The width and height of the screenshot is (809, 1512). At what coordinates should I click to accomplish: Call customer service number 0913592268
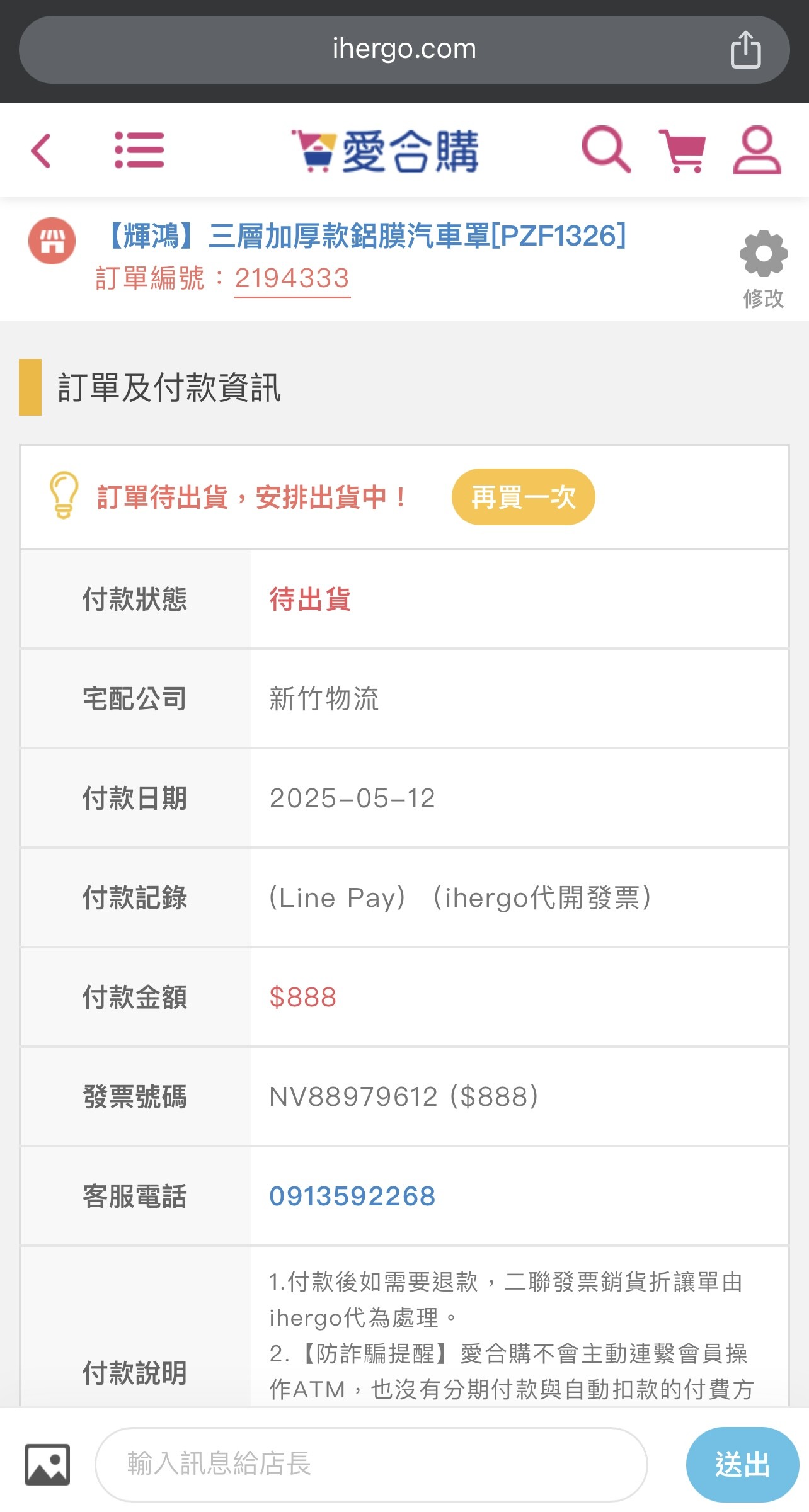tap(352, 1196)
